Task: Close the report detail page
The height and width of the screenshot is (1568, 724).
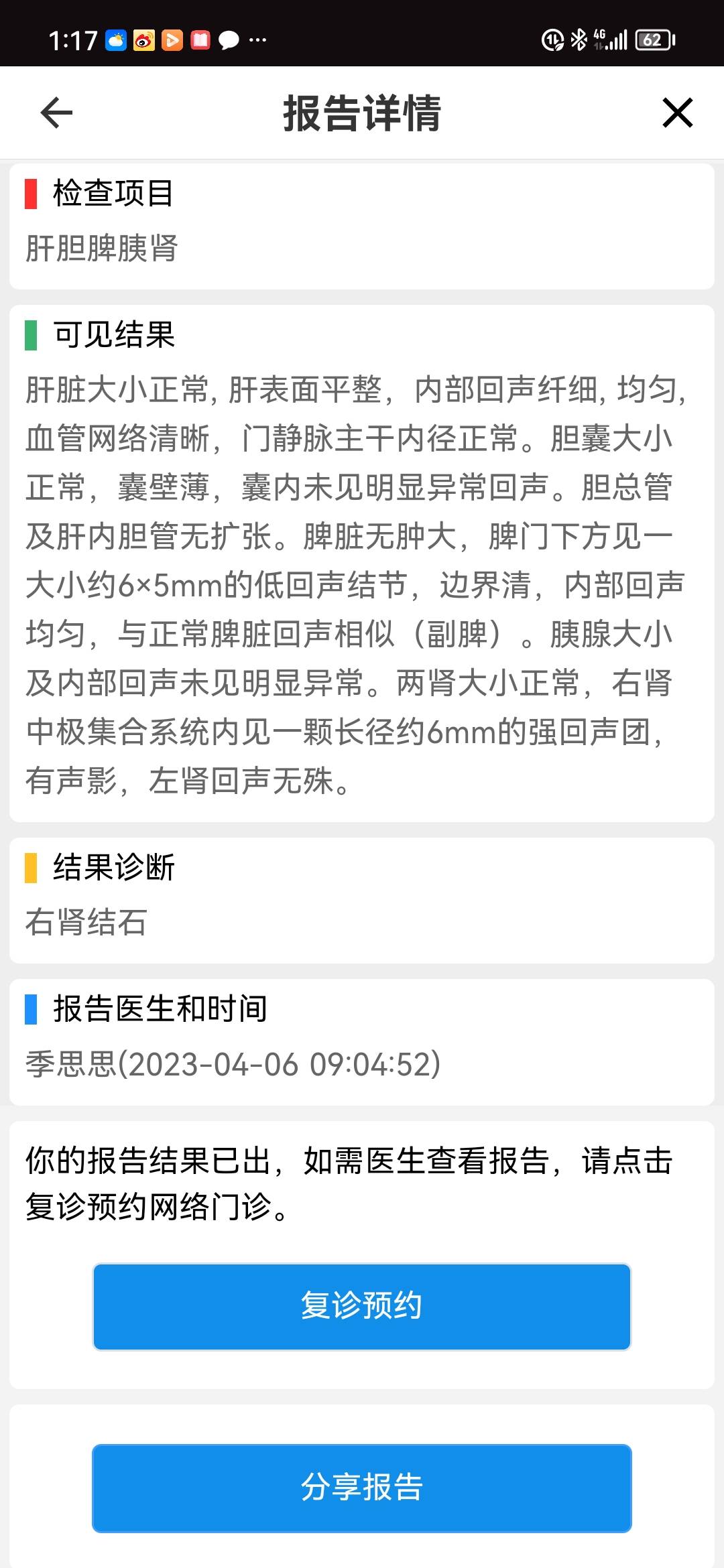Action: 678,112
